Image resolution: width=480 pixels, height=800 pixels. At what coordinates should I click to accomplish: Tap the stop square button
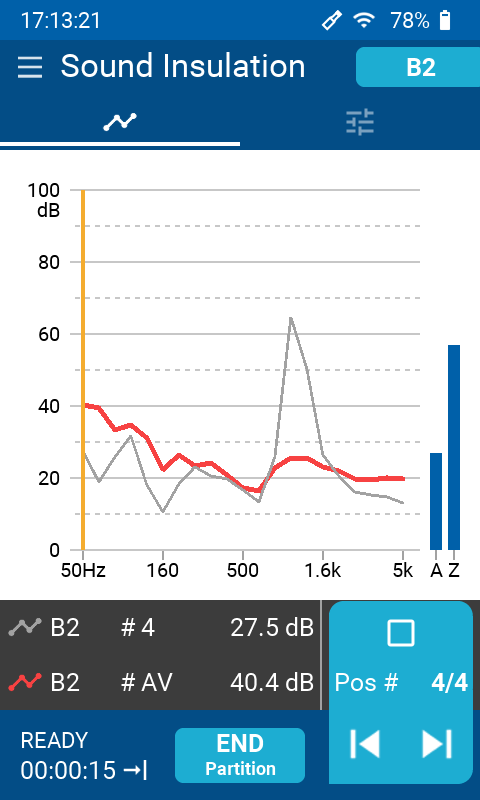pos(401,633)
